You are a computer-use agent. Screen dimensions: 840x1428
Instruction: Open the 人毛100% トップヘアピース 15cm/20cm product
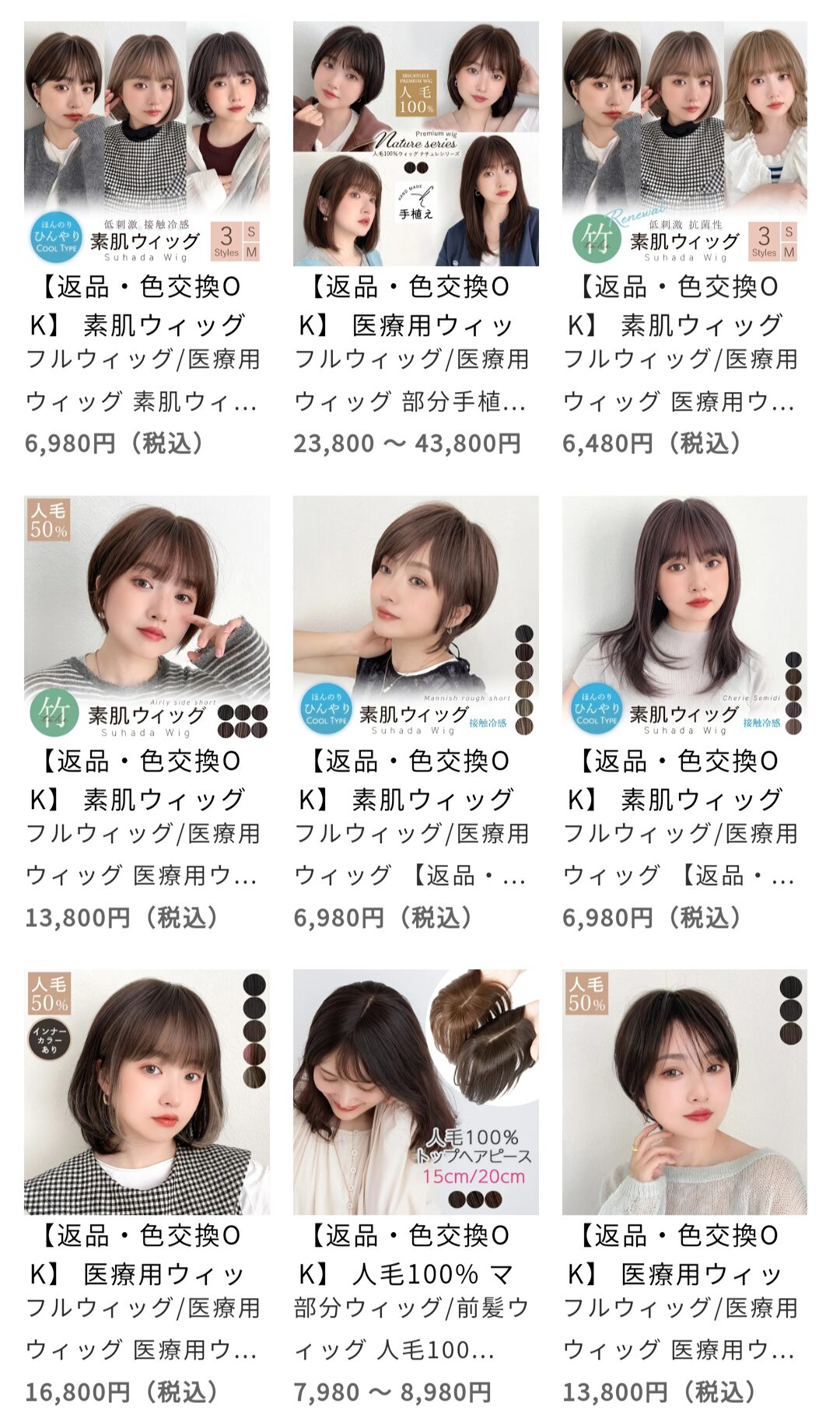point(415,1092)
